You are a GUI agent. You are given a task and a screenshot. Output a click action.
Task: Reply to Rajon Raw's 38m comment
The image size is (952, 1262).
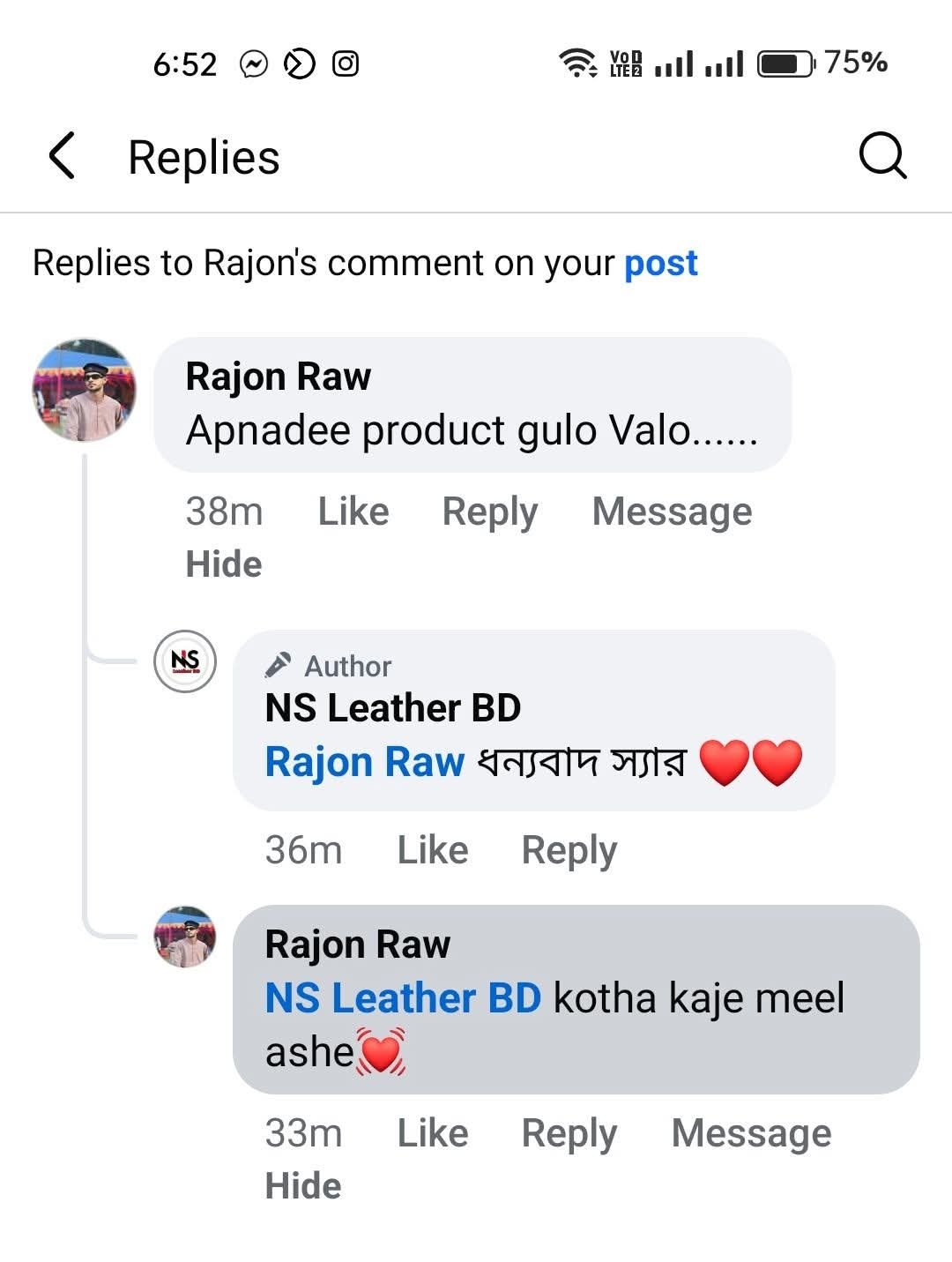489,512
